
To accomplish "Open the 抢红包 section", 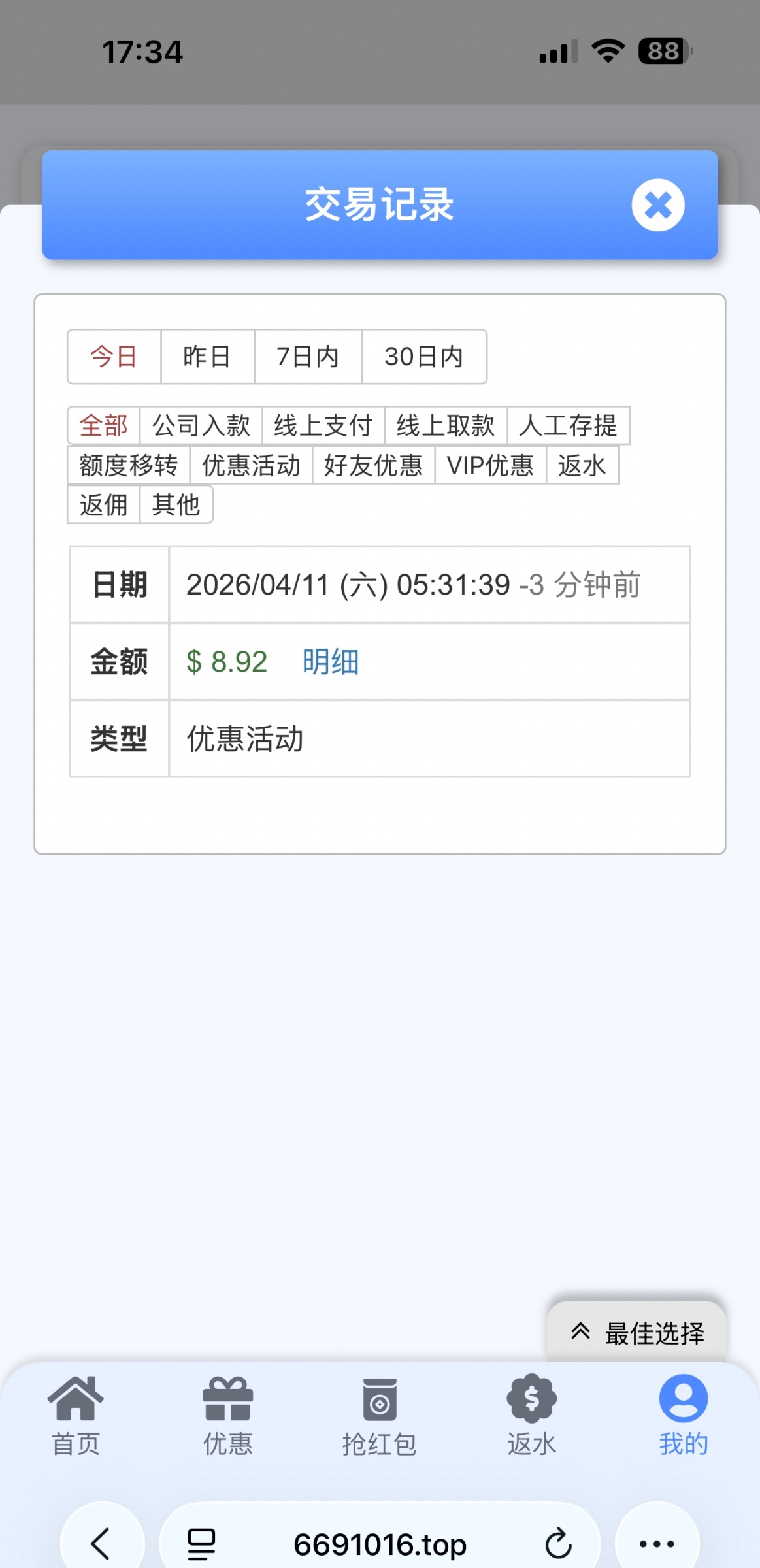I will tap(380, 1415).
